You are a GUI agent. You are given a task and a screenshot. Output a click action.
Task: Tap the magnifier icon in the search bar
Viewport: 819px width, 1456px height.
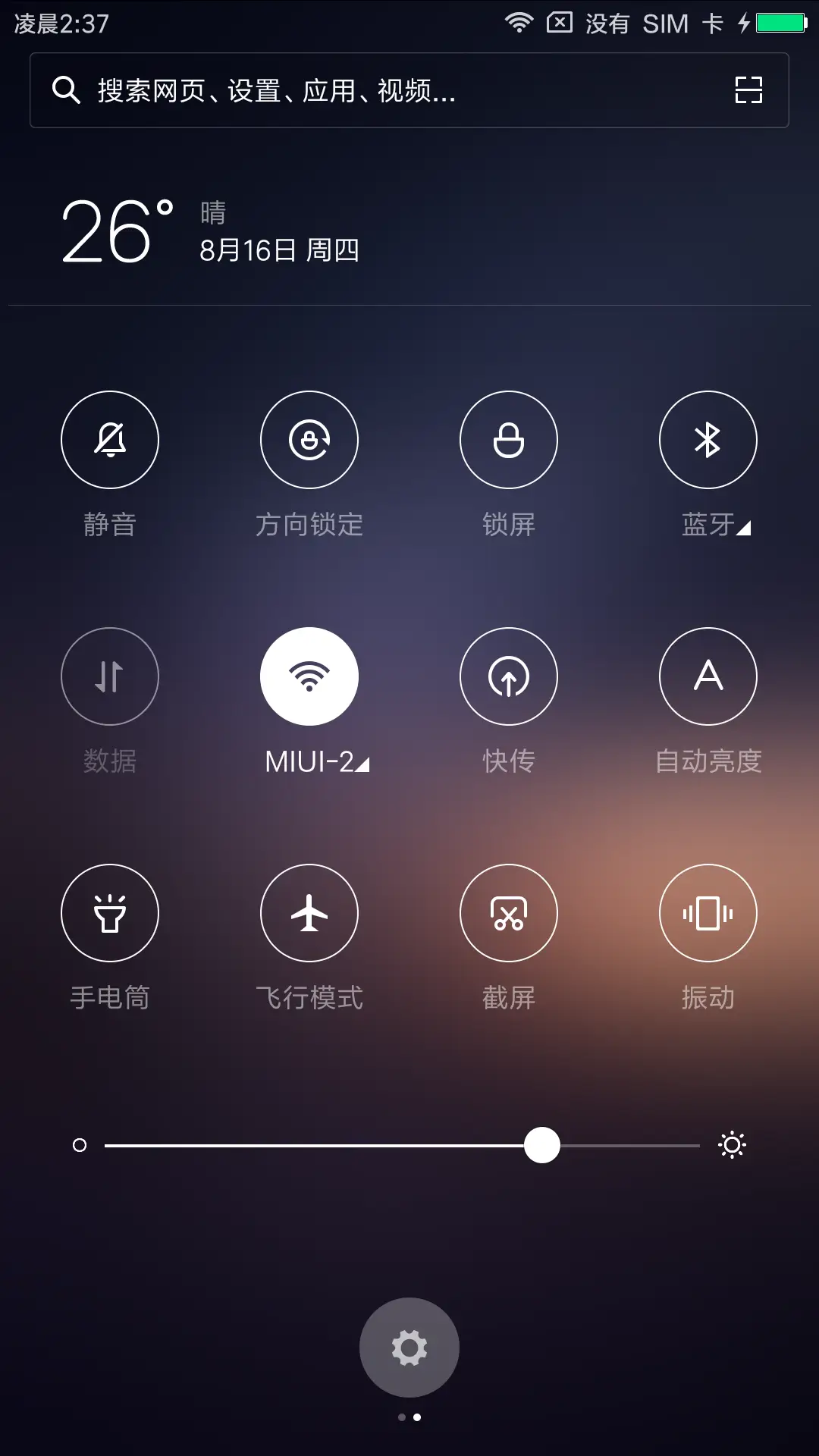pos(67,90)
